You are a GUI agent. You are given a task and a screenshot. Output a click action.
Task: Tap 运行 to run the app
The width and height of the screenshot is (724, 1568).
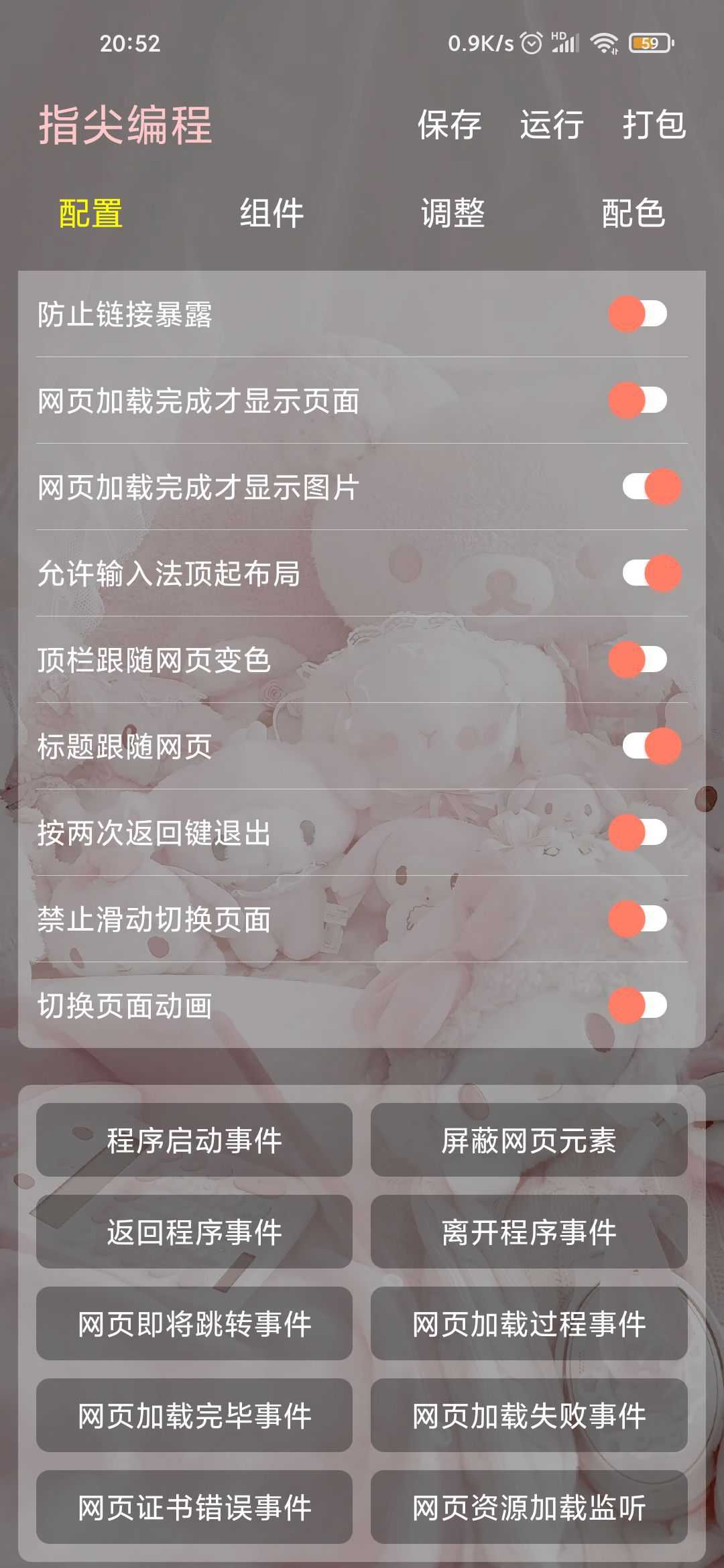click(551, 125)
